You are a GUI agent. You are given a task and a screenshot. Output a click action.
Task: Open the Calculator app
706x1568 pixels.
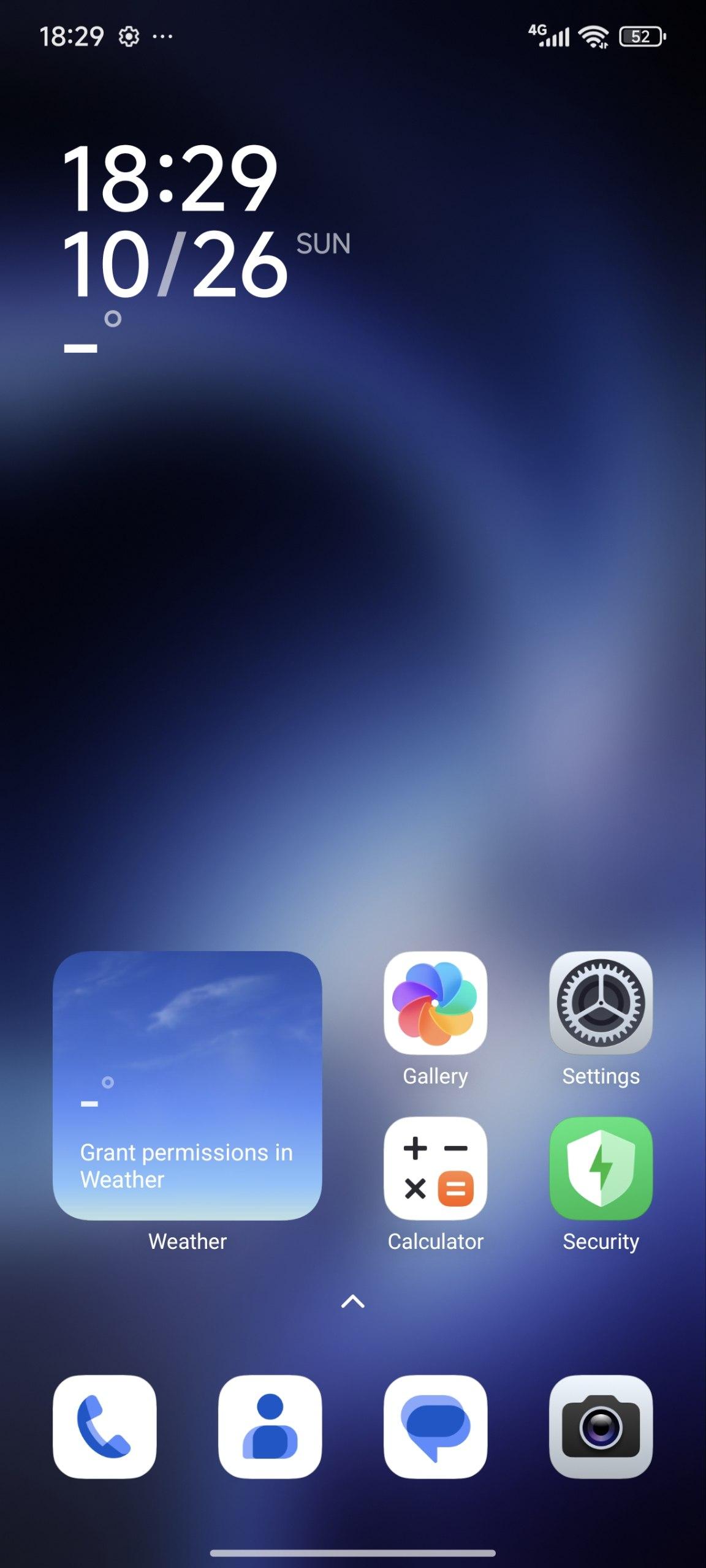point(435,1168)
